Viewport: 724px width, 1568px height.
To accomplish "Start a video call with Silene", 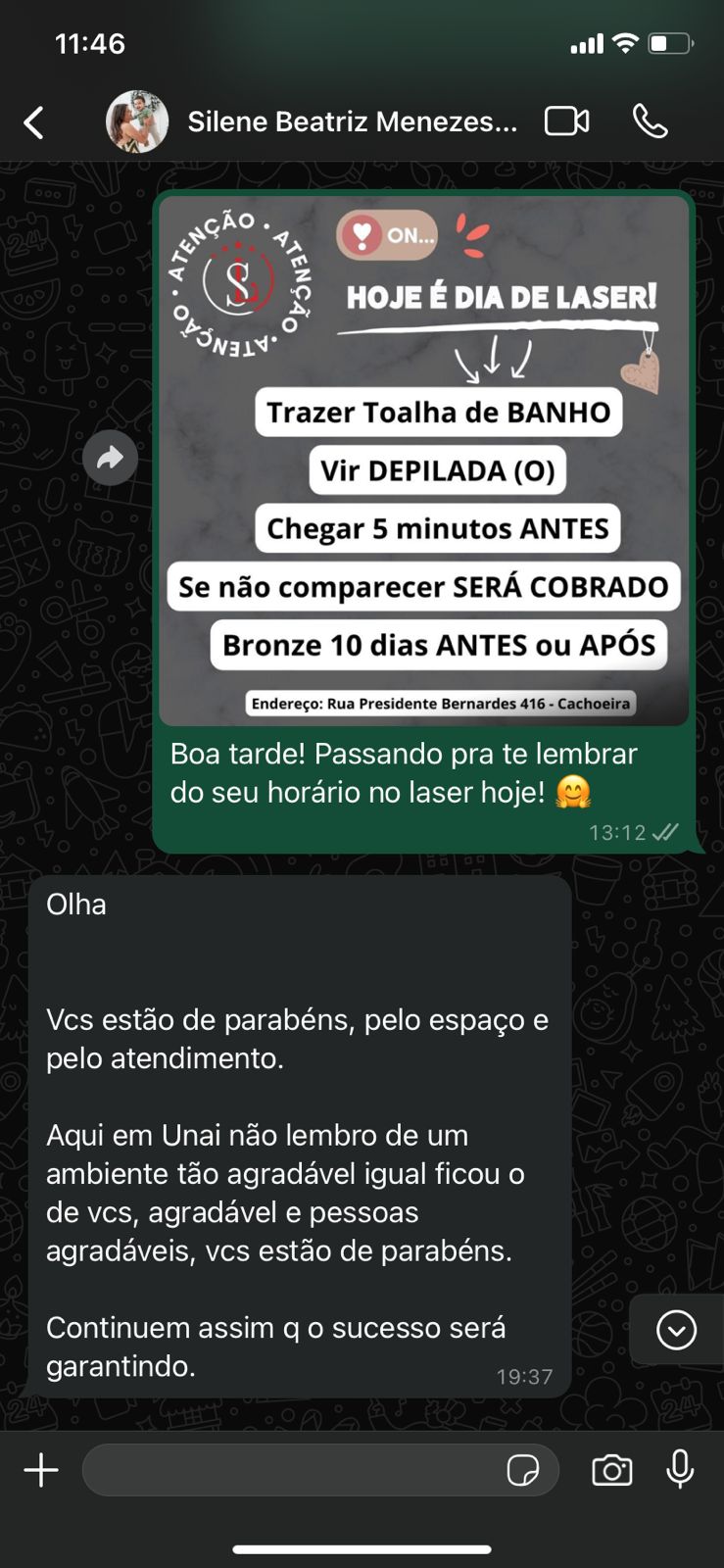I will pos(566,122).
